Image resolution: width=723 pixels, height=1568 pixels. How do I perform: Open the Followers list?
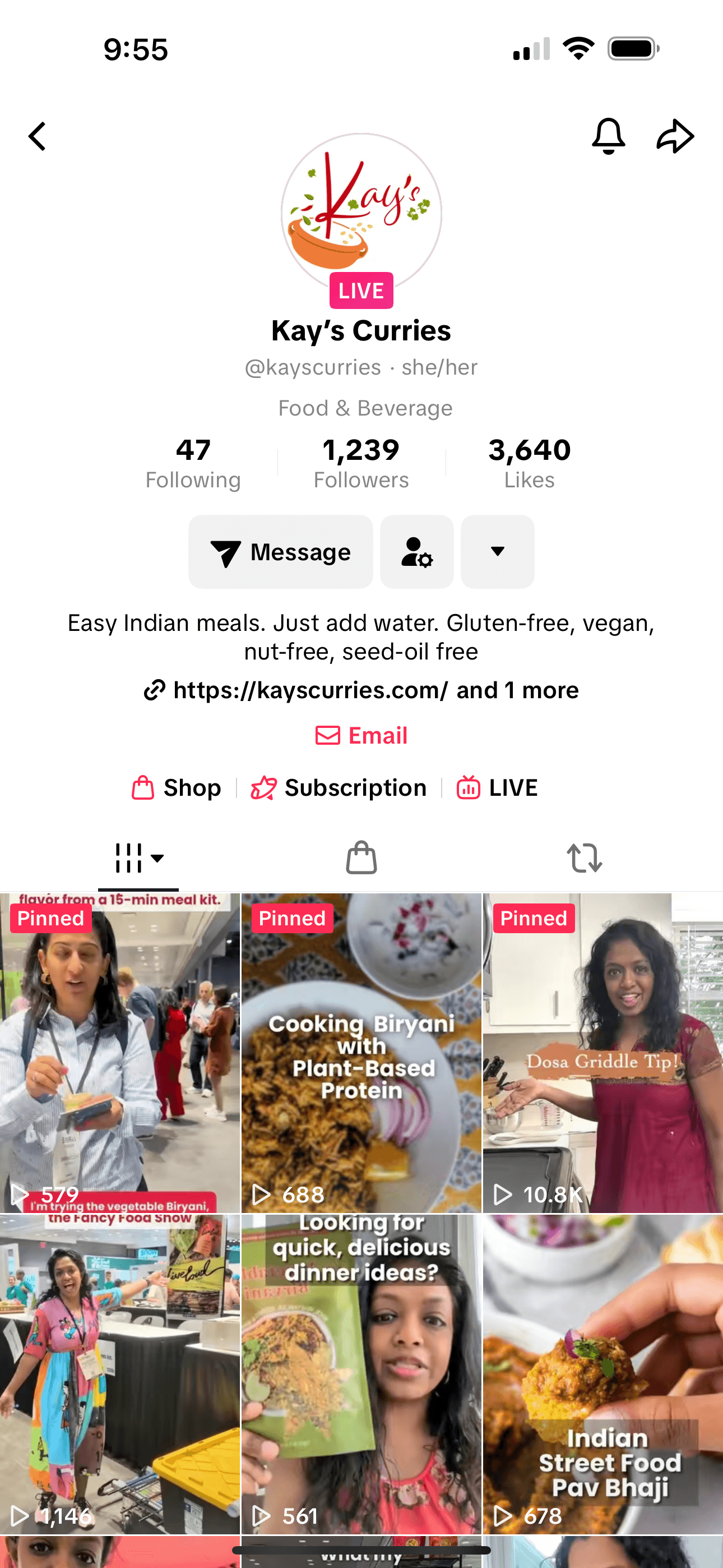coord(361,462)
